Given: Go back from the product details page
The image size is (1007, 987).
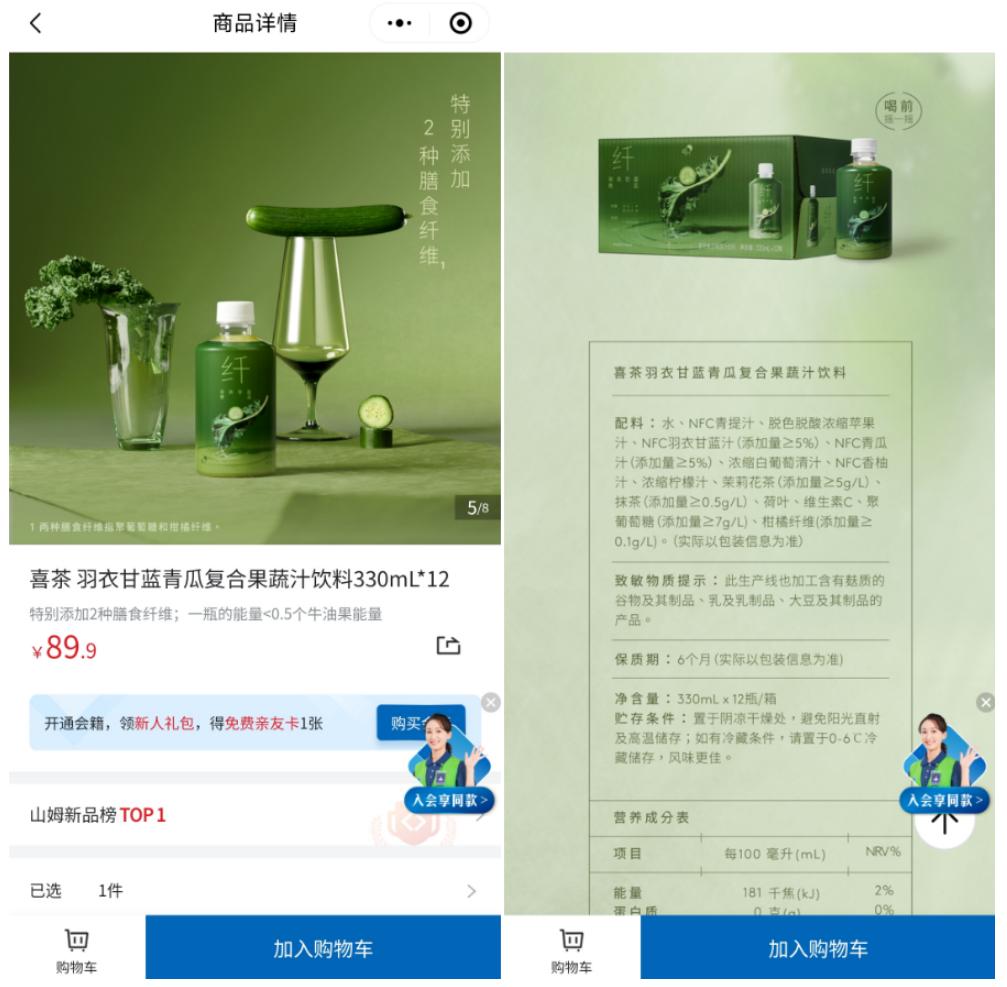Looking at the screenshot, I should click(x=36, y=23).
